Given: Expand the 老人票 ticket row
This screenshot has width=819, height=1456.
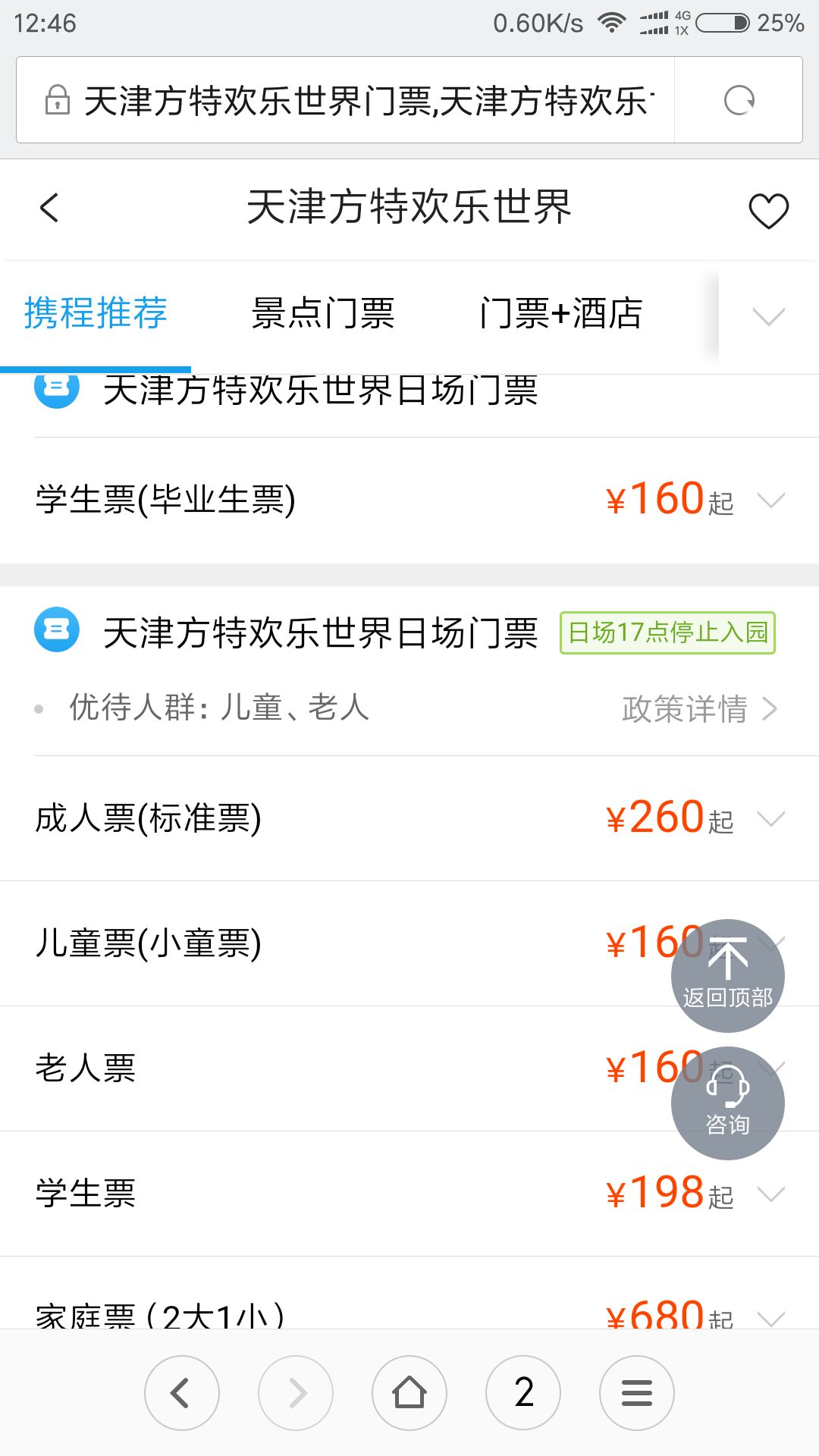Looking at the screenshot, I should pos(334,1069).
